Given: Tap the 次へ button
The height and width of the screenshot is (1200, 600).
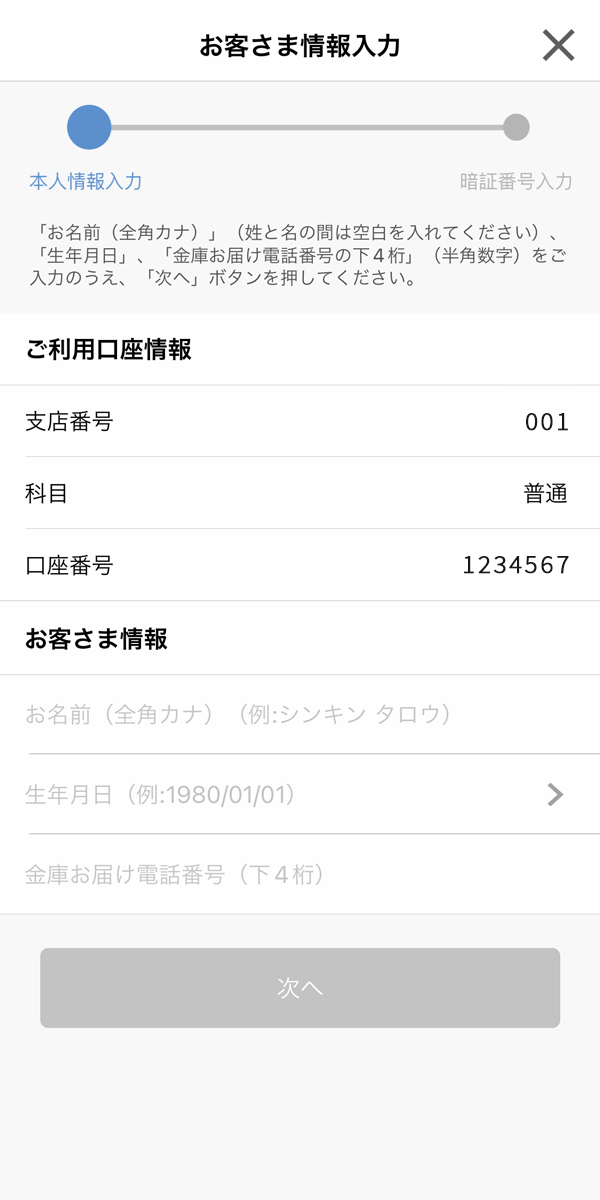Looking at the screenshot, I should click(300, 988).
